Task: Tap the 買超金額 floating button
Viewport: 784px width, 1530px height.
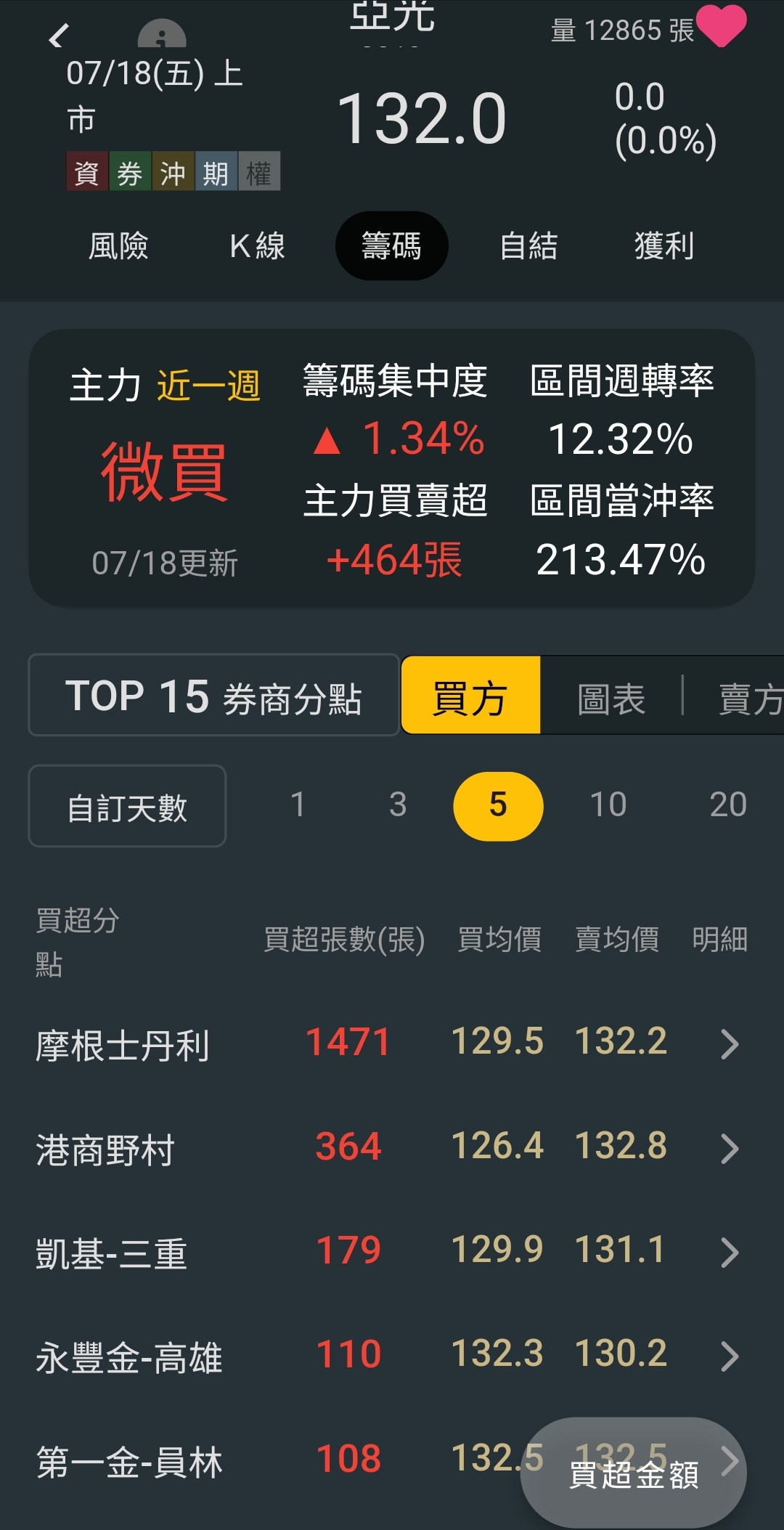Action: (634, 1473)
